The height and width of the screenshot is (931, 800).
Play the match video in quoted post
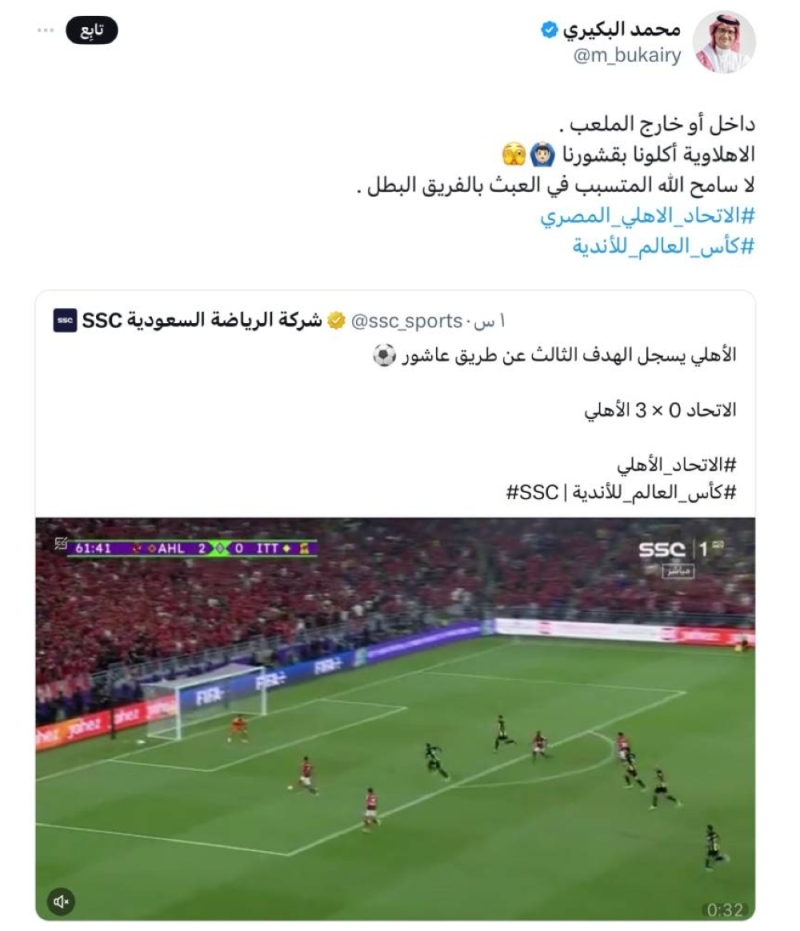(x=395, y=718)
